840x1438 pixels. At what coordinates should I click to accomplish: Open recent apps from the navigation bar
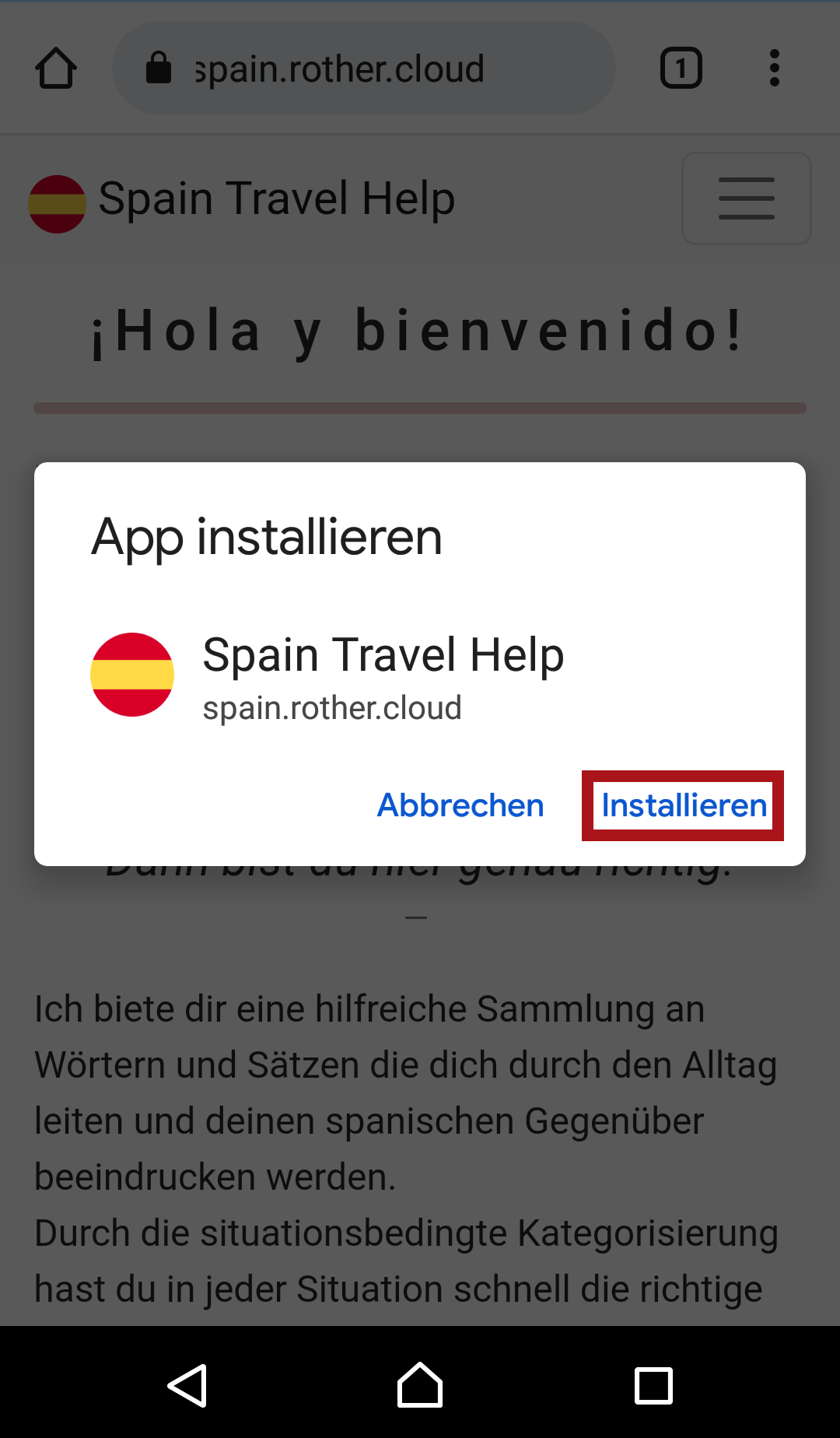653,1385
